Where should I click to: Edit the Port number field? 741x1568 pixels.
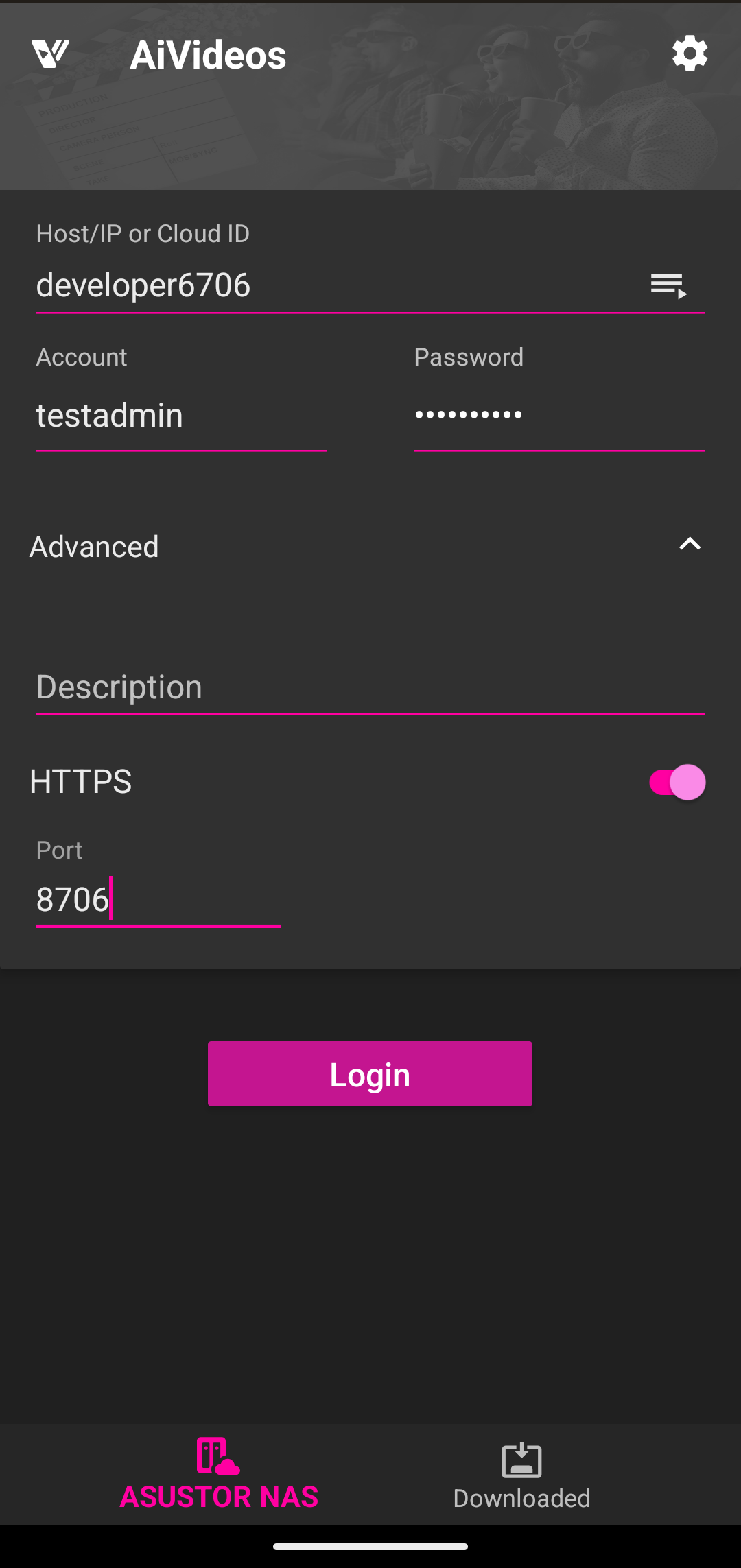tap(158, 900)
